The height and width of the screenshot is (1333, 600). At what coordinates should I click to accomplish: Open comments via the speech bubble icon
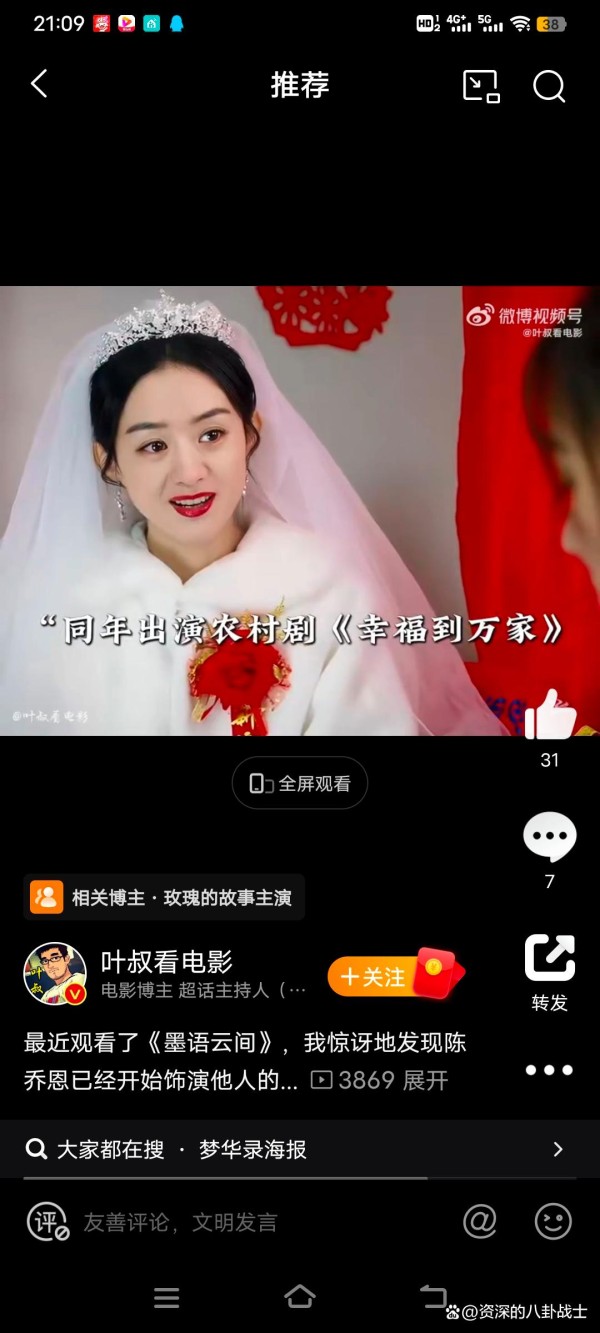click(x=550, y=836)
